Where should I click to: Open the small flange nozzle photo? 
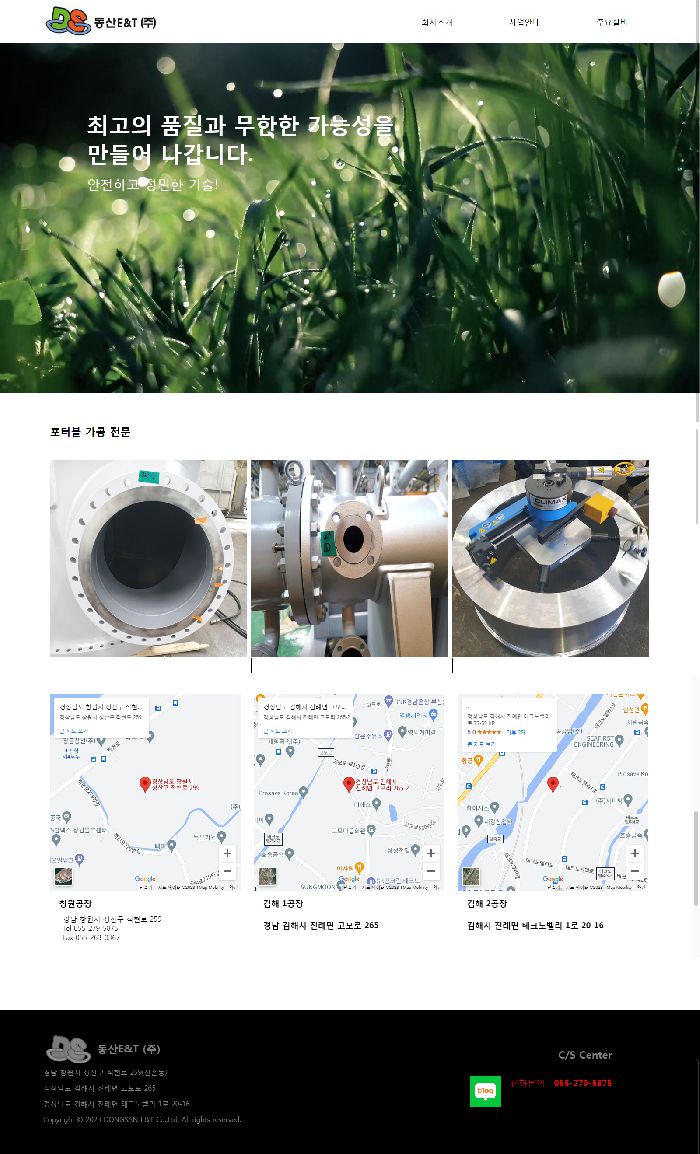[x=349, y=558]
